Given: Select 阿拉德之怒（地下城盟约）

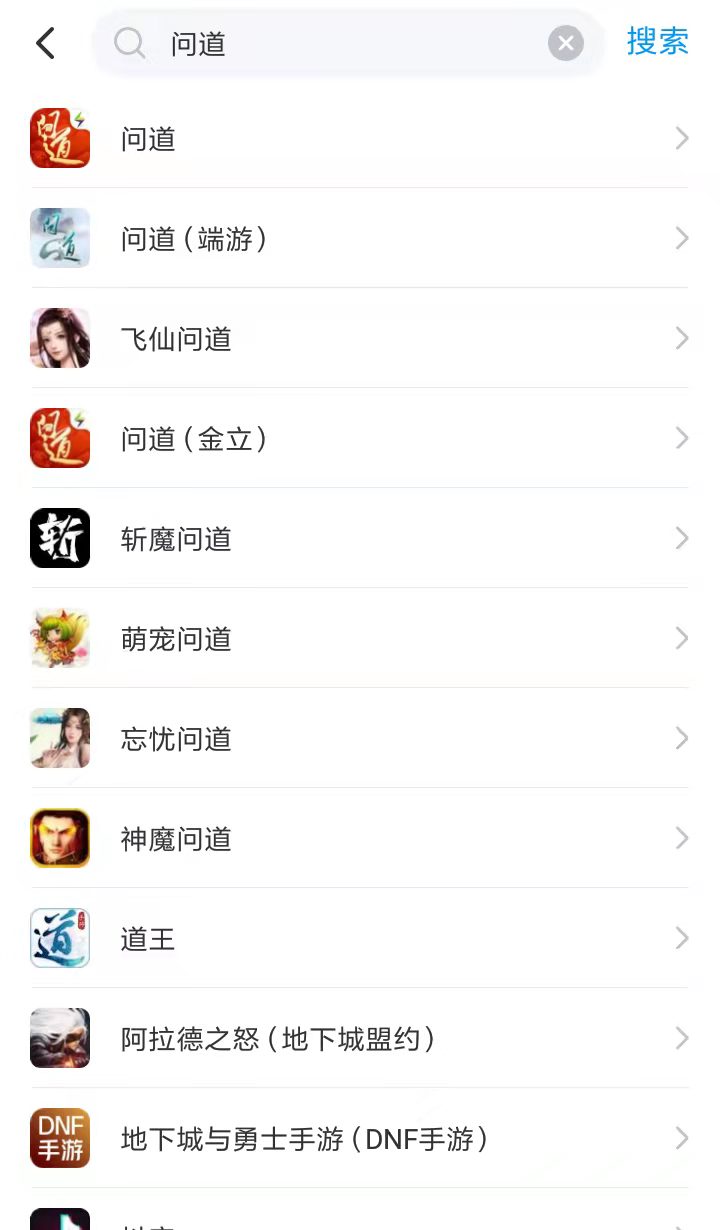Looking at the screenshot, I should tap(360, 1038).
